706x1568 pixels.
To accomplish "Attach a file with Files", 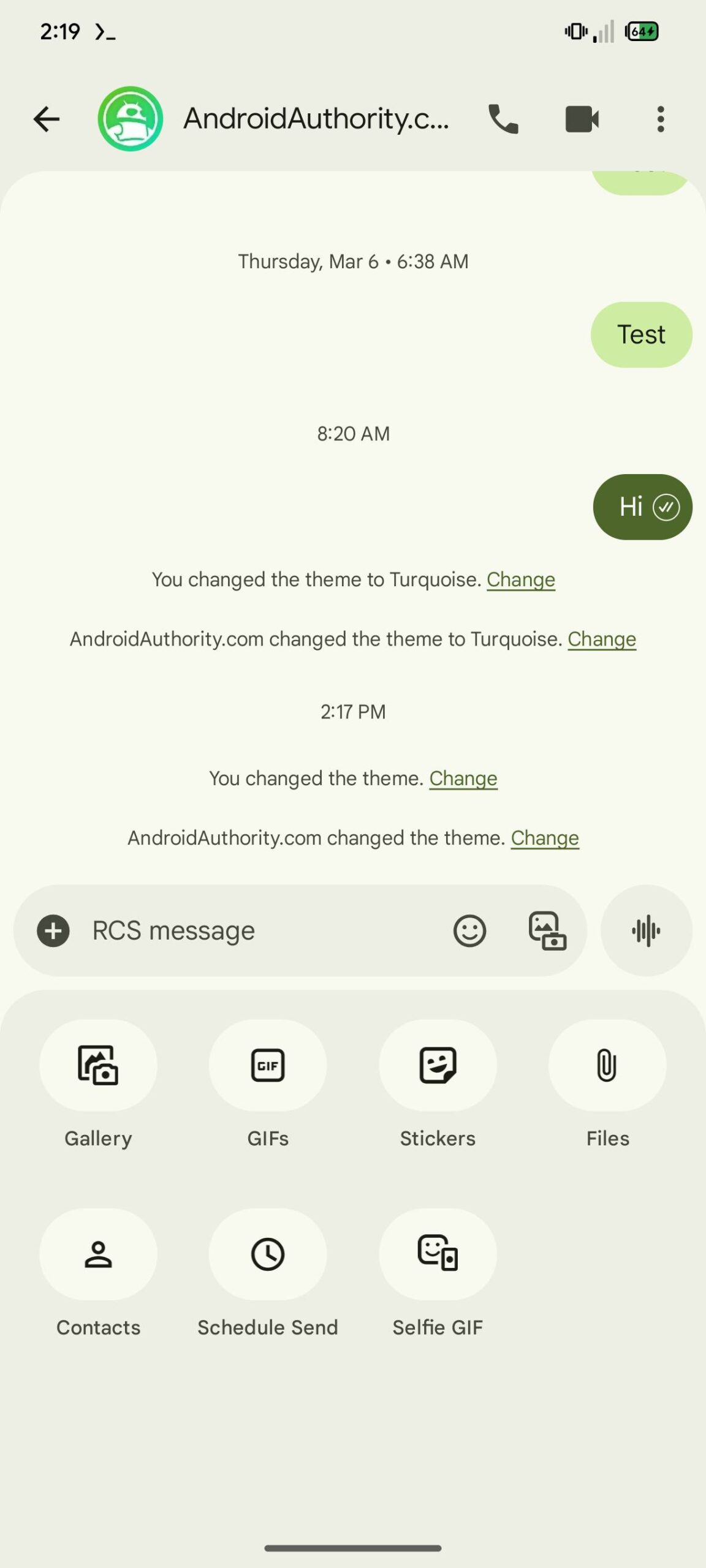I will click(x=607, y=1066).
